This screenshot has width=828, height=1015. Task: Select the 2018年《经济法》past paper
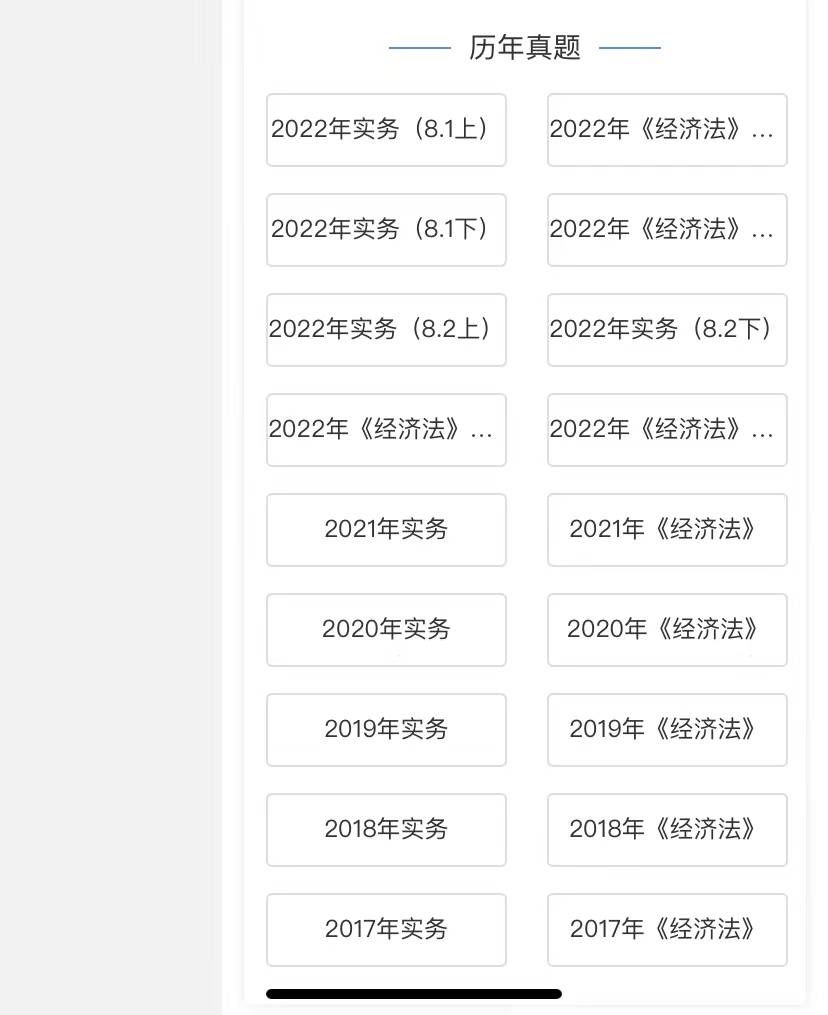tap(667, 830)
